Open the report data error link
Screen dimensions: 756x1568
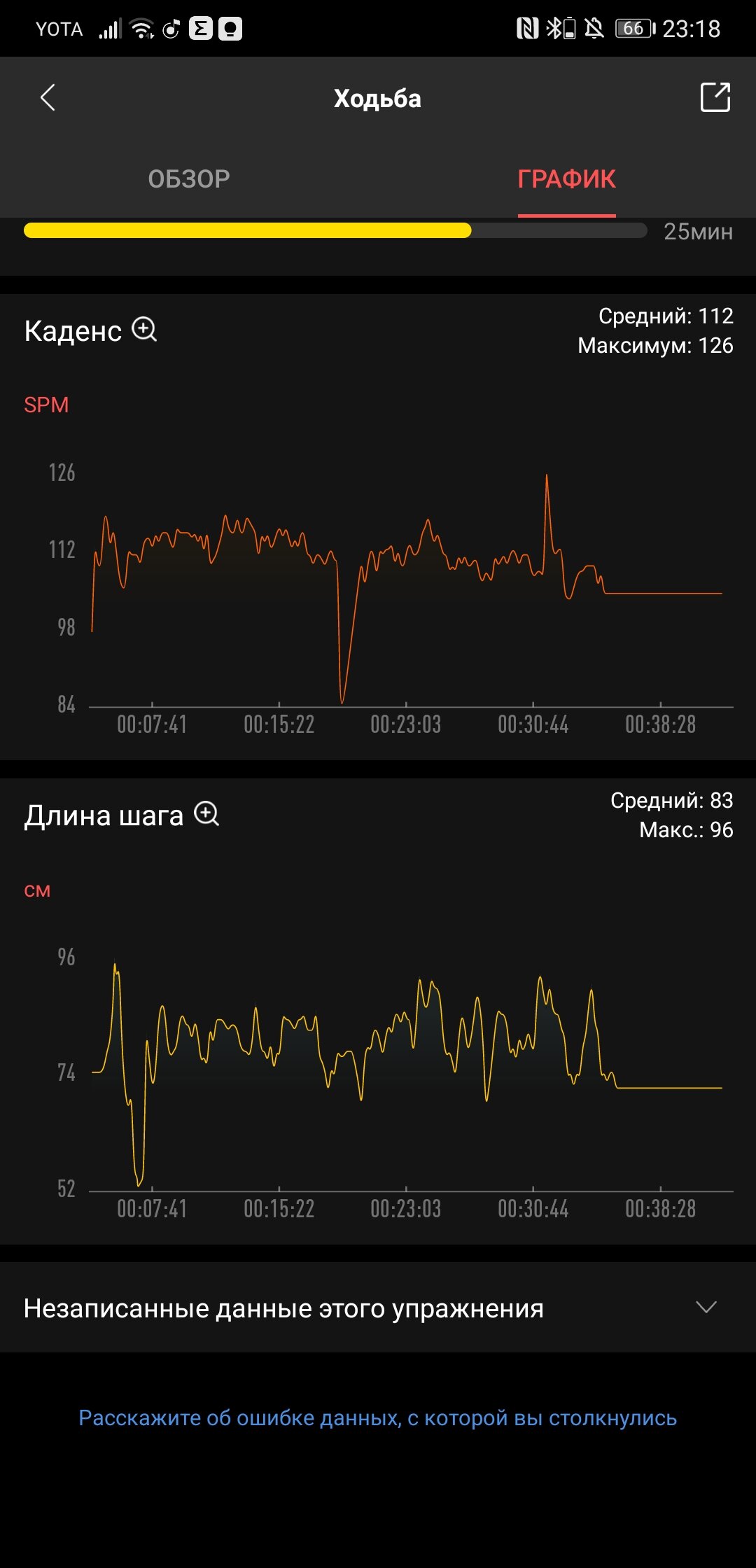(377, 1418)
